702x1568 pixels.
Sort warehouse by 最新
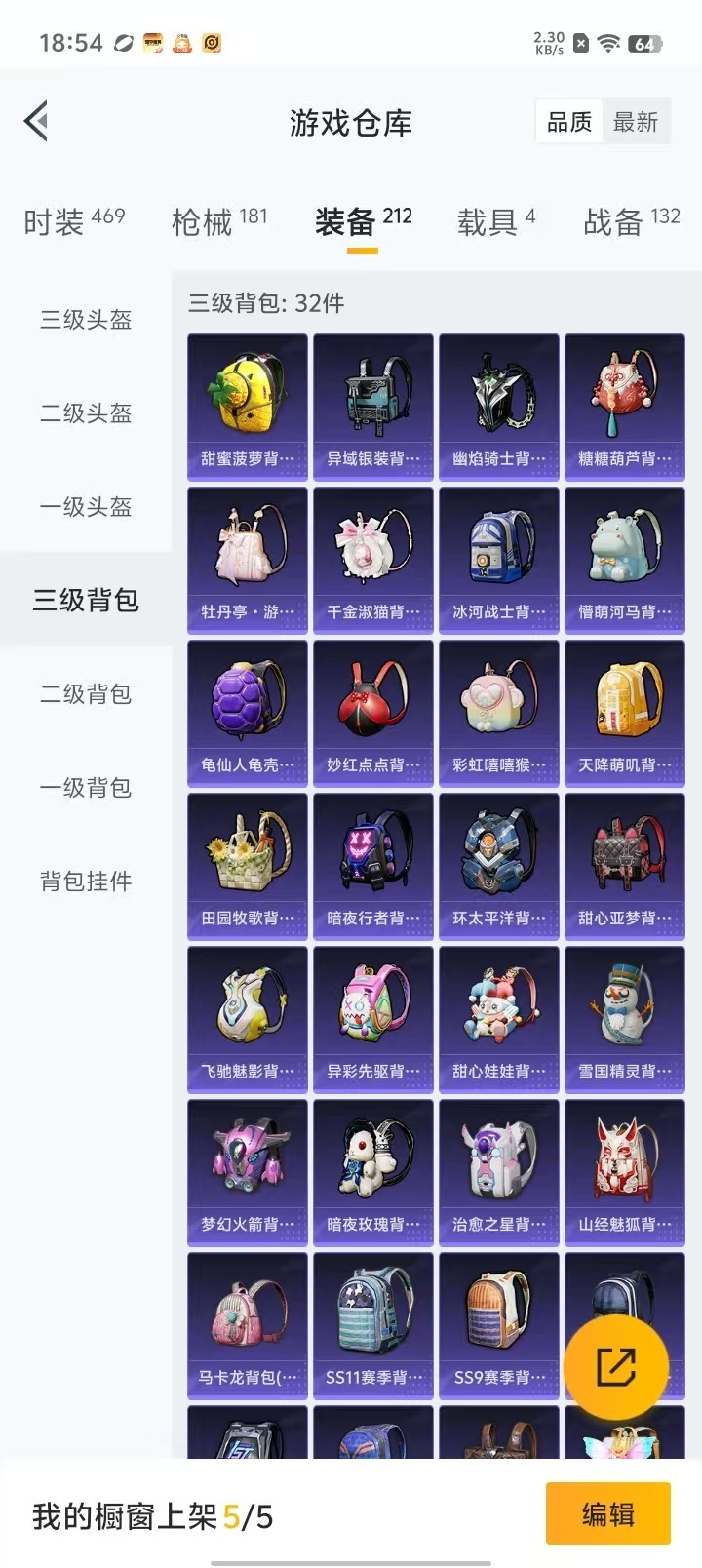(636, 122)
